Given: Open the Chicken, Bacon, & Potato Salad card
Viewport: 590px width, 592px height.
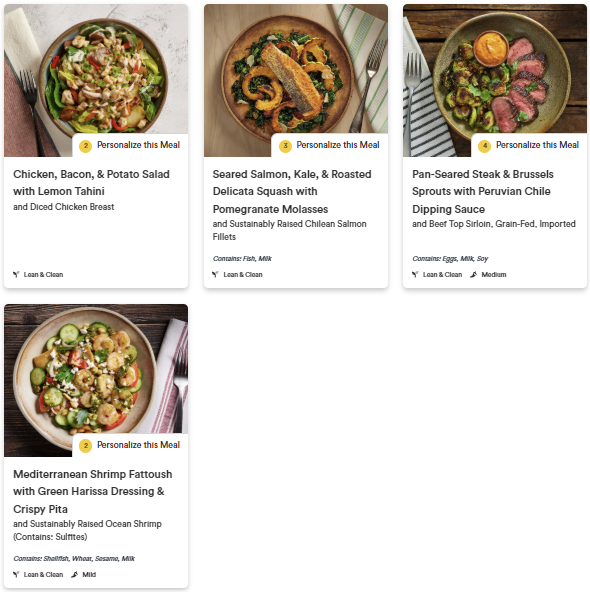Looking at the screenshot, I should 96,146.
